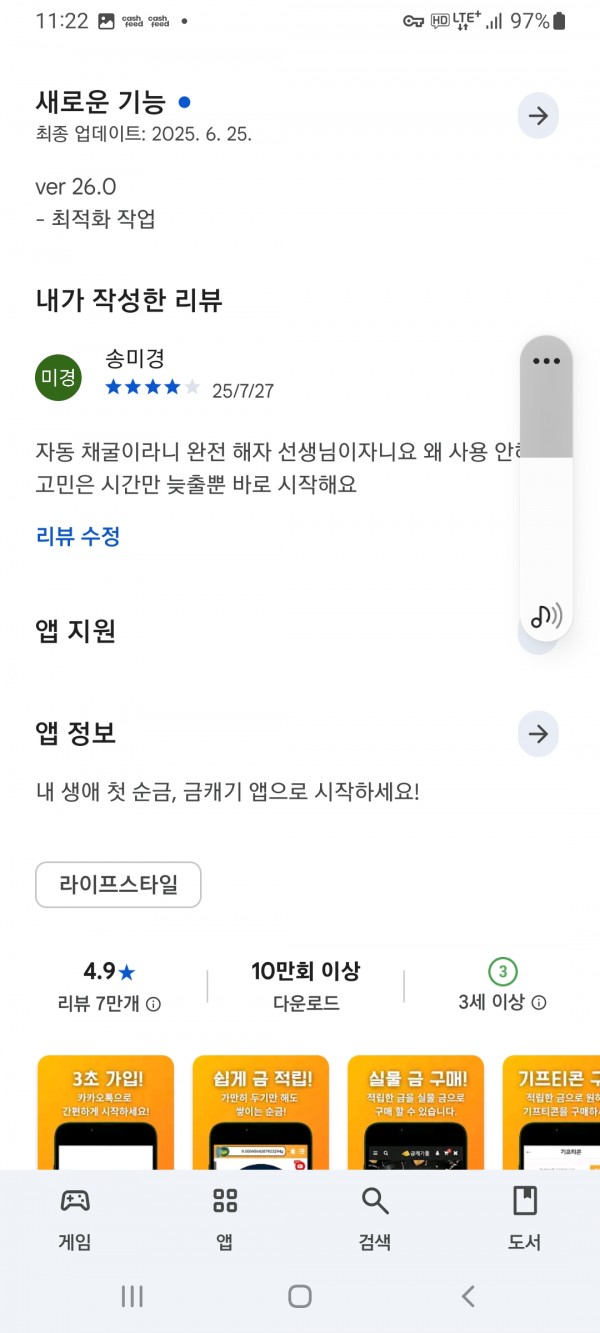This screenshot has width=600, height=1333.
Task: Open the 3초 가입 screenshot
Action: pyautogui.click(x=105, y=1112)
